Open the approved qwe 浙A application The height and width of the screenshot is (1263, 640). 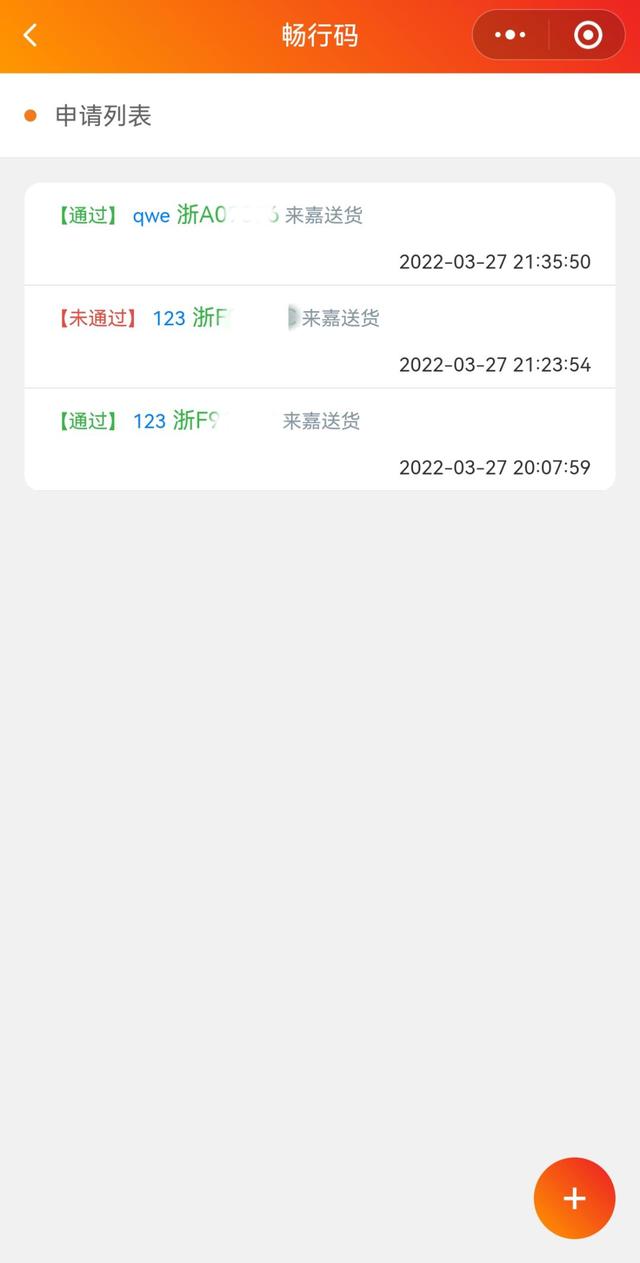(320, 234)
